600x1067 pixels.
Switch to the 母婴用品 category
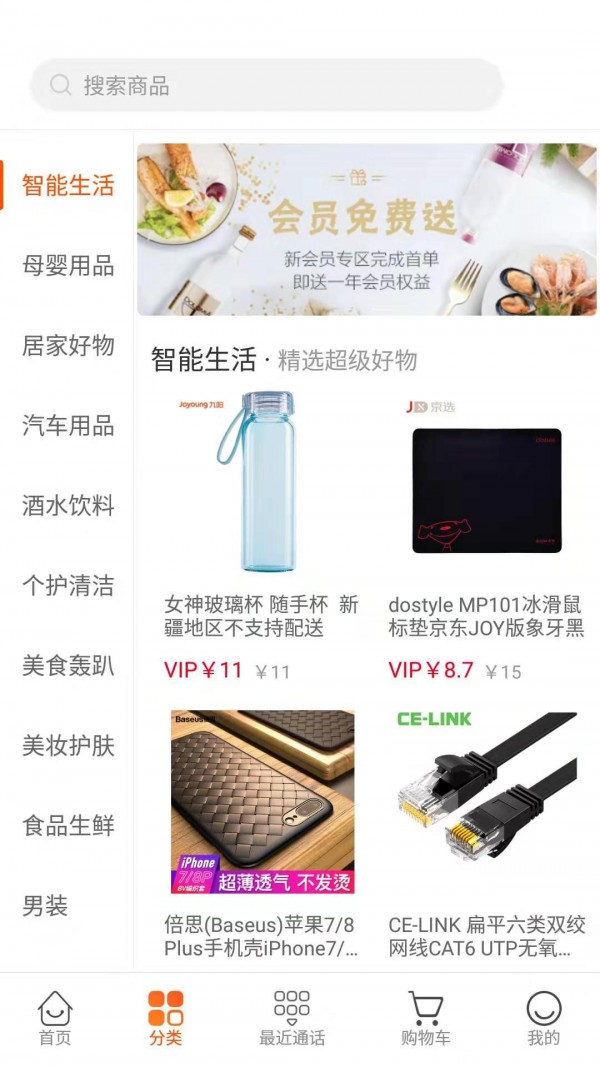[x=68, y=266]
